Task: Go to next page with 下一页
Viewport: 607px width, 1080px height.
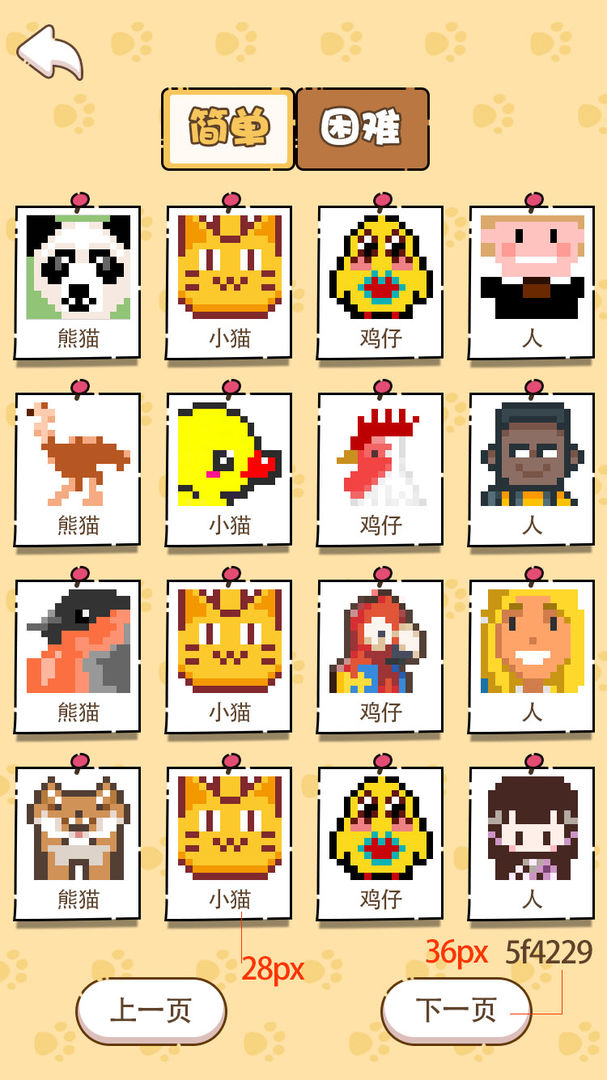Action: point(456,1010)
